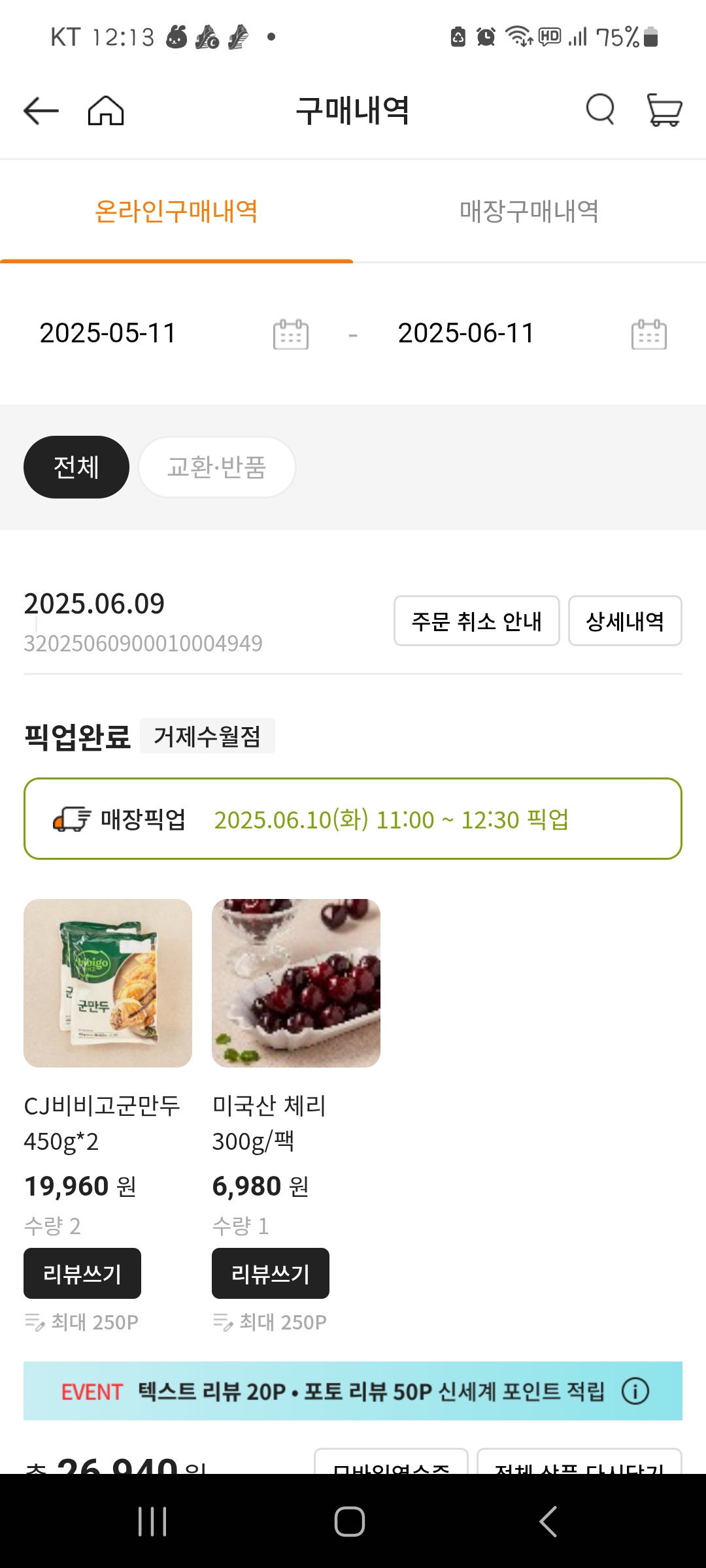The image size is (706, 1568).
Task: Select the 전체 filter chip
Action: coord(75,466)
